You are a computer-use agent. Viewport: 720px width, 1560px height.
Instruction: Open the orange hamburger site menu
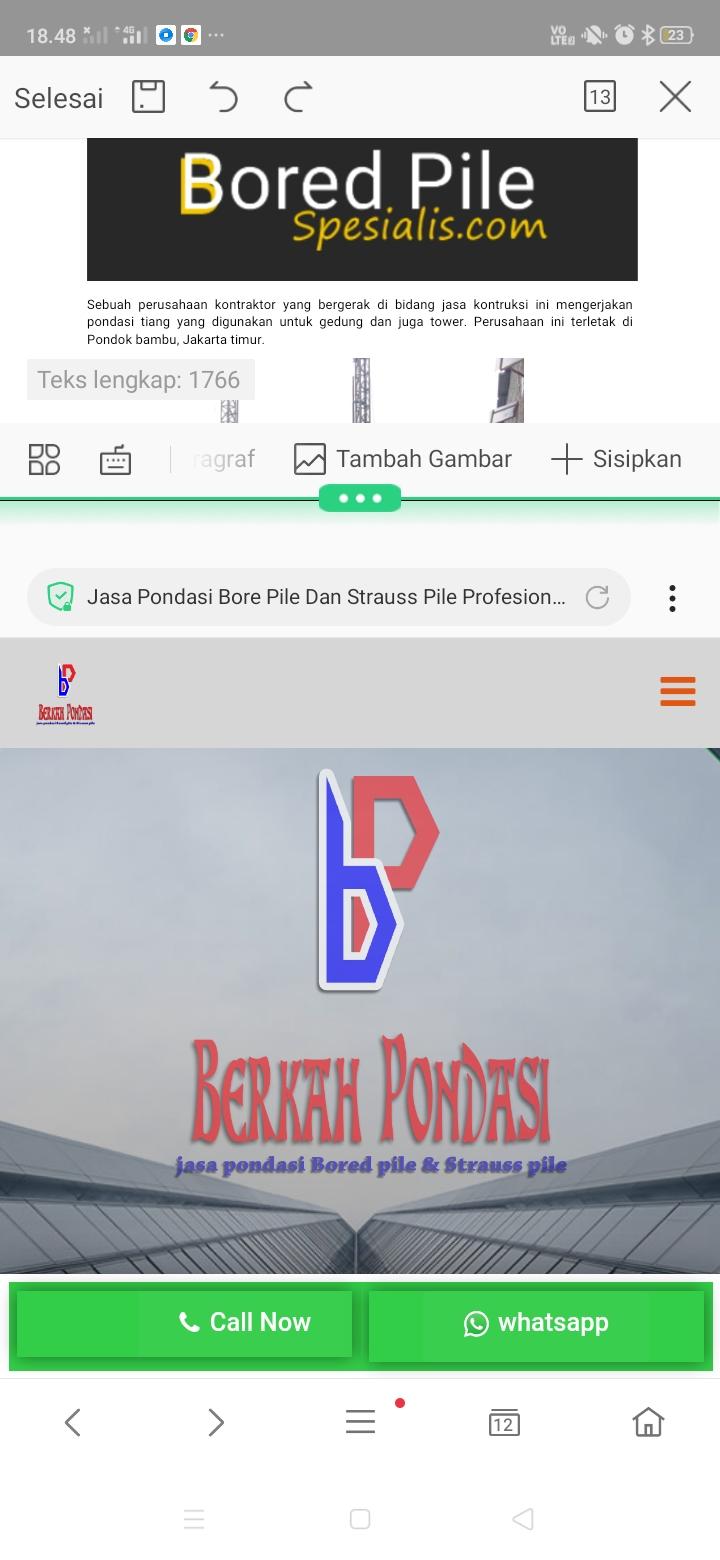677,691
